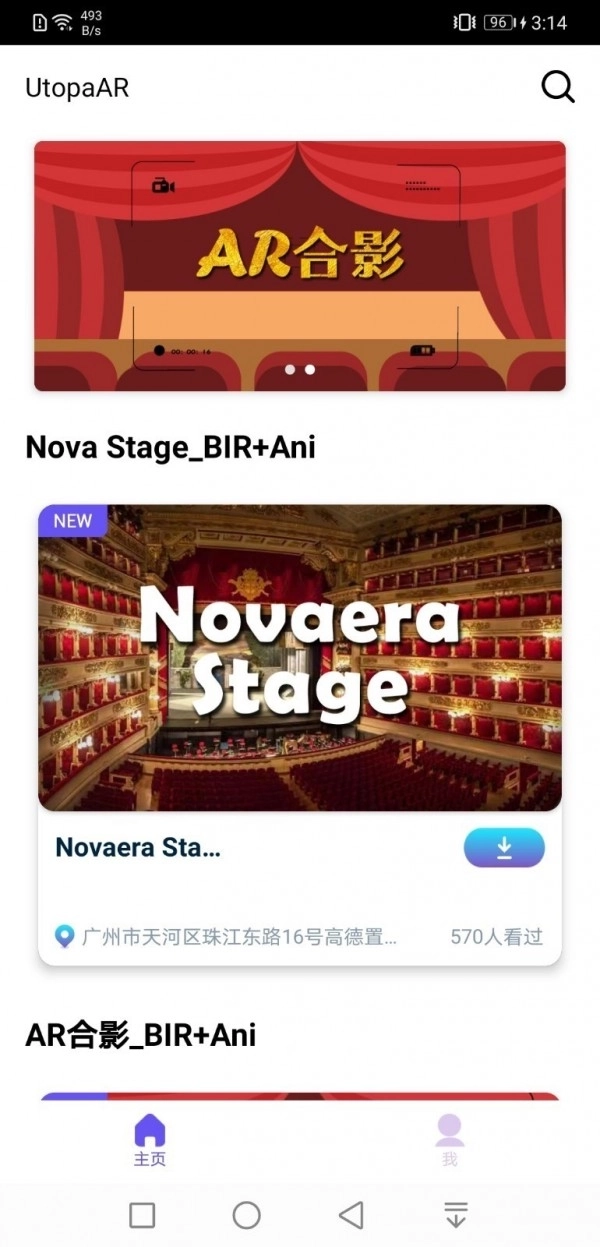The height and width of the screenshot is (1247, 600).
Task: Open the AR合影 banner
Action: tap(300, 265)
